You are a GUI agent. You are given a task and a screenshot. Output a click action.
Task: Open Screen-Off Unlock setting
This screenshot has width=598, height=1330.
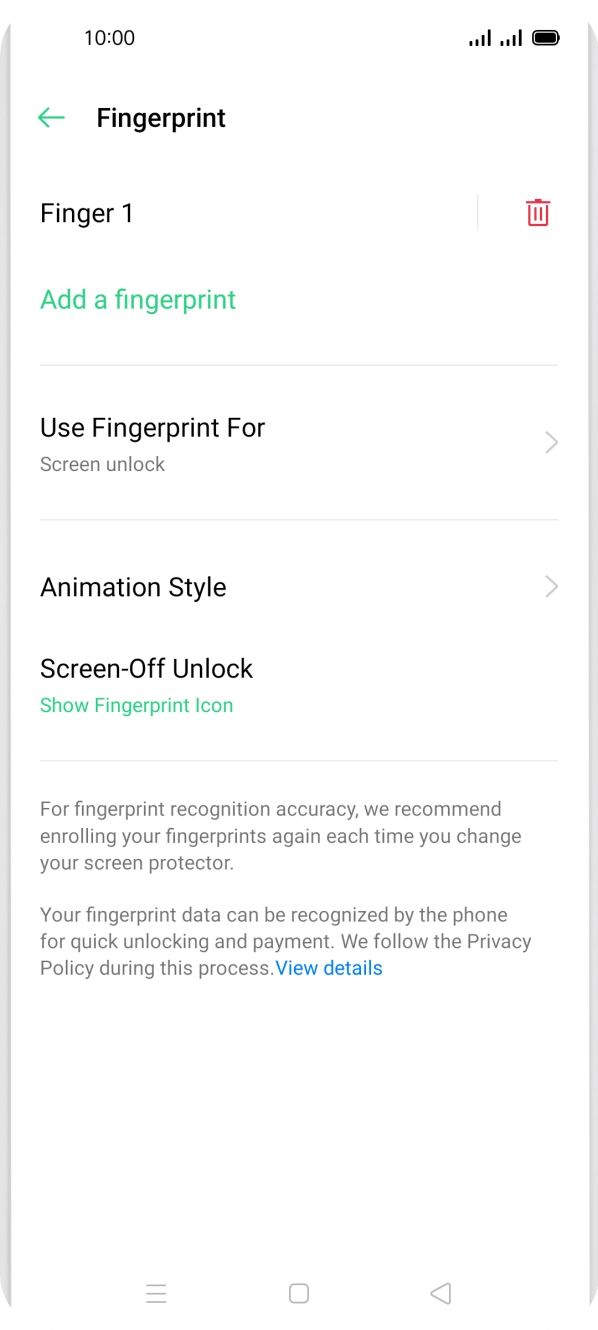pyautogui.click(x=299, y=685)
